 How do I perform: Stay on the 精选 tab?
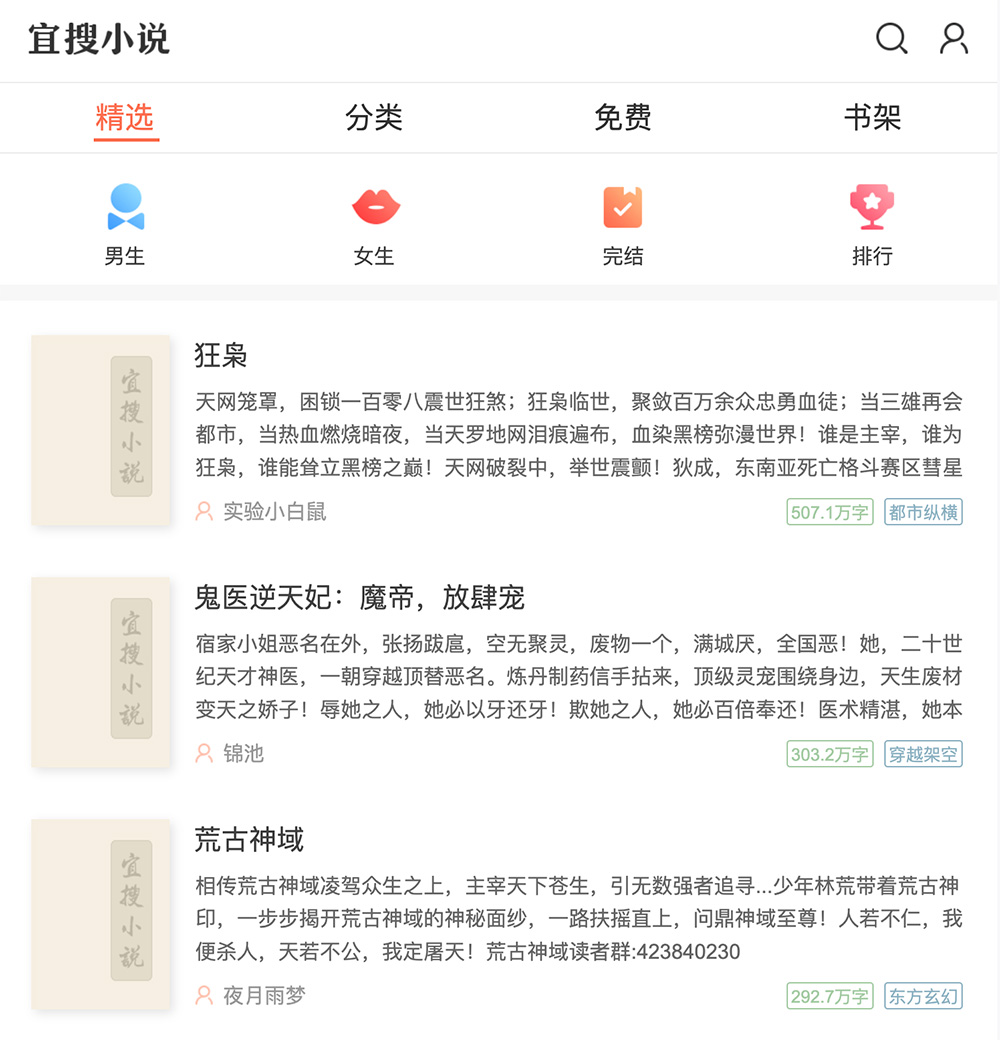point(125,117)
